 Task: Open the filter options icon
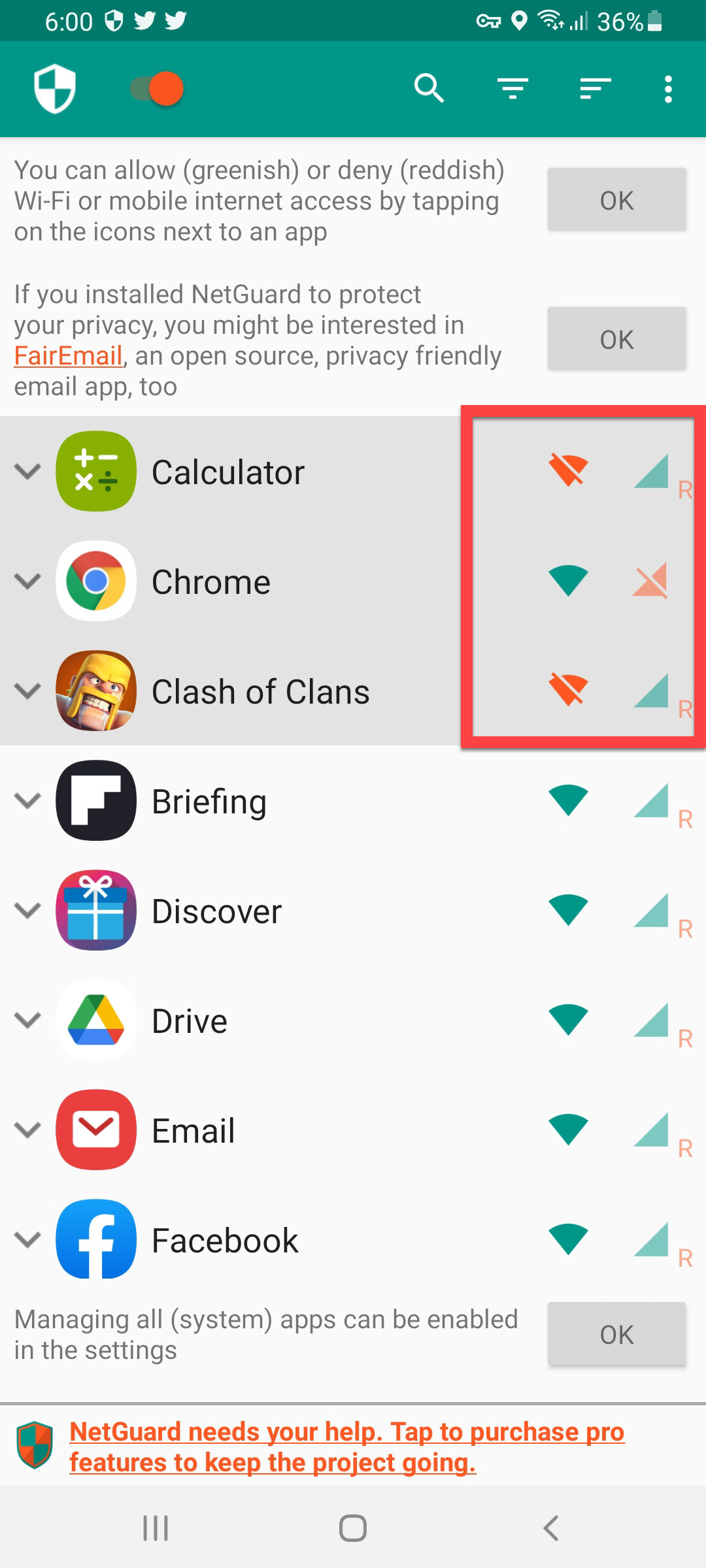coord(513,89)
